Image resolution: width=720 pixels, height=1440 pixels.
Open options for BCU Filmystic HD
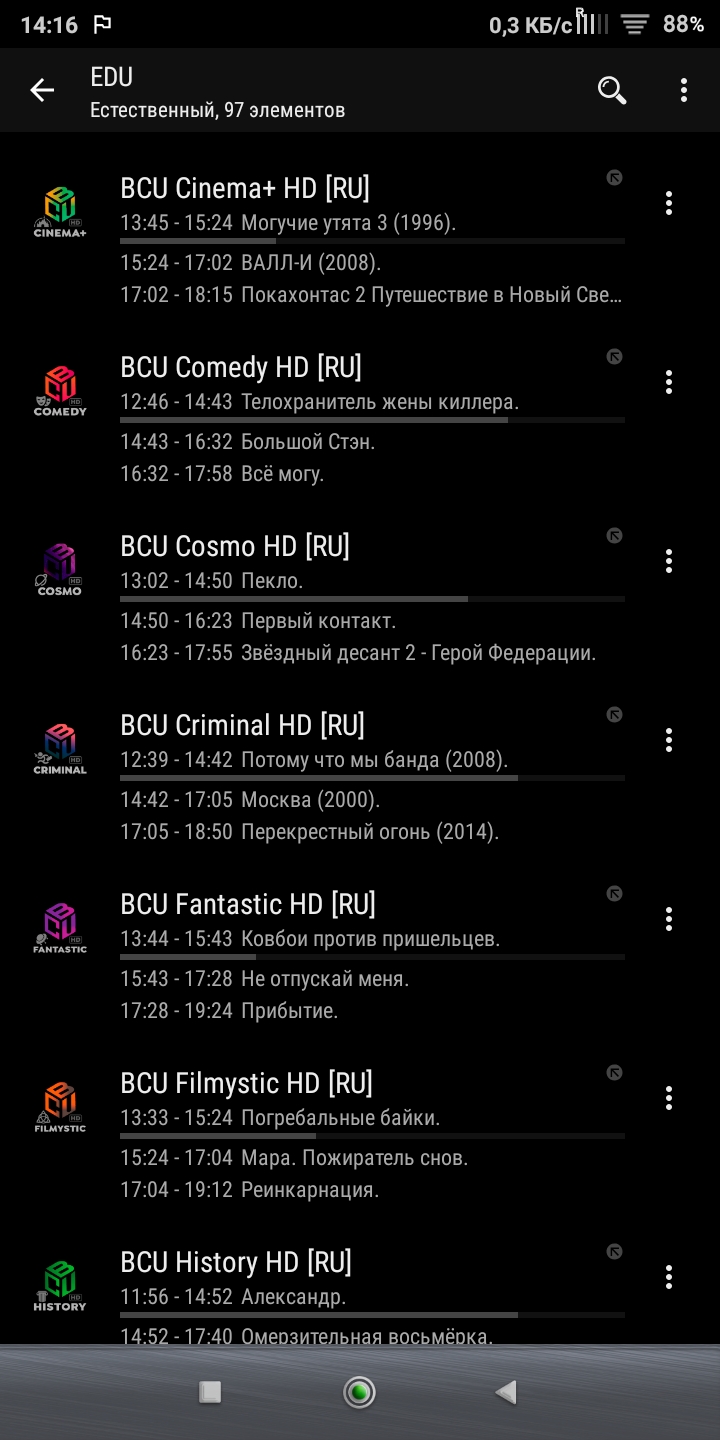pyautogui.click(x=669, y=1098)
